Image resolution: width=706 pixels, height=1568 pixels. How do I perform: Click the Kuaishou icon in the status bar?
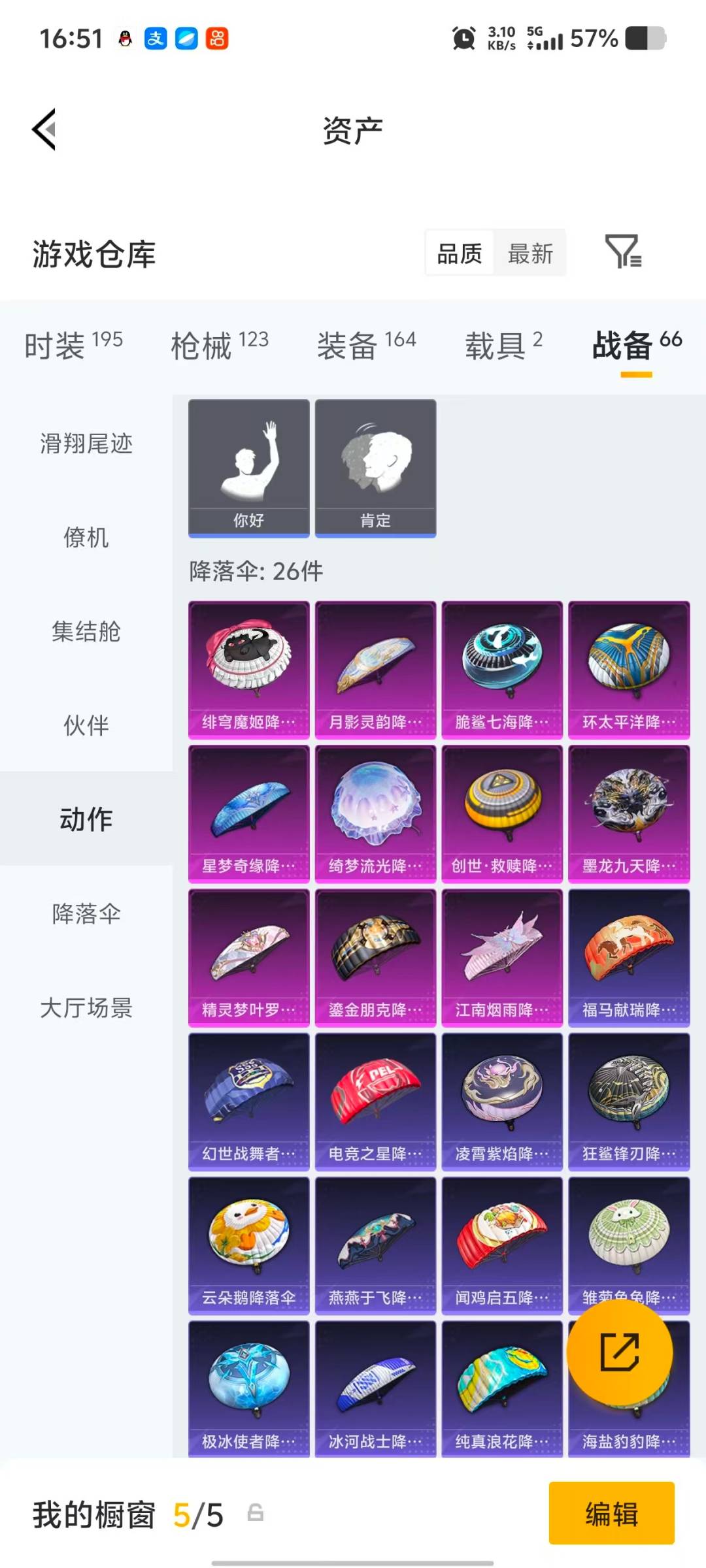tap(218, 39)
